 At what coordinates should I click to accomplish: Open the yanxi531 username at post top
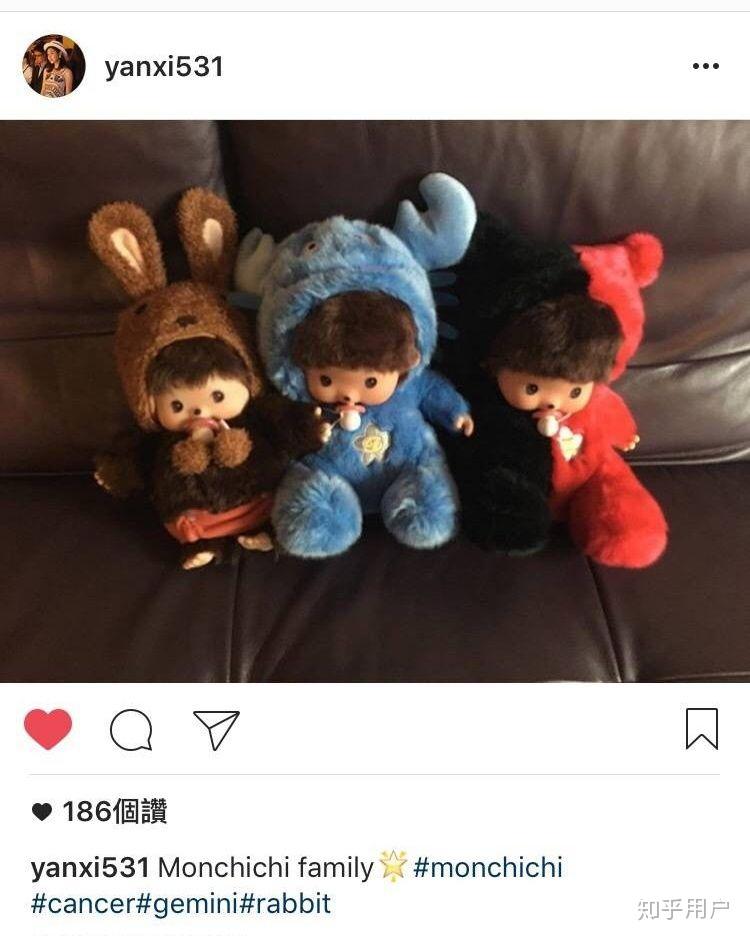(x=164, y=67)
